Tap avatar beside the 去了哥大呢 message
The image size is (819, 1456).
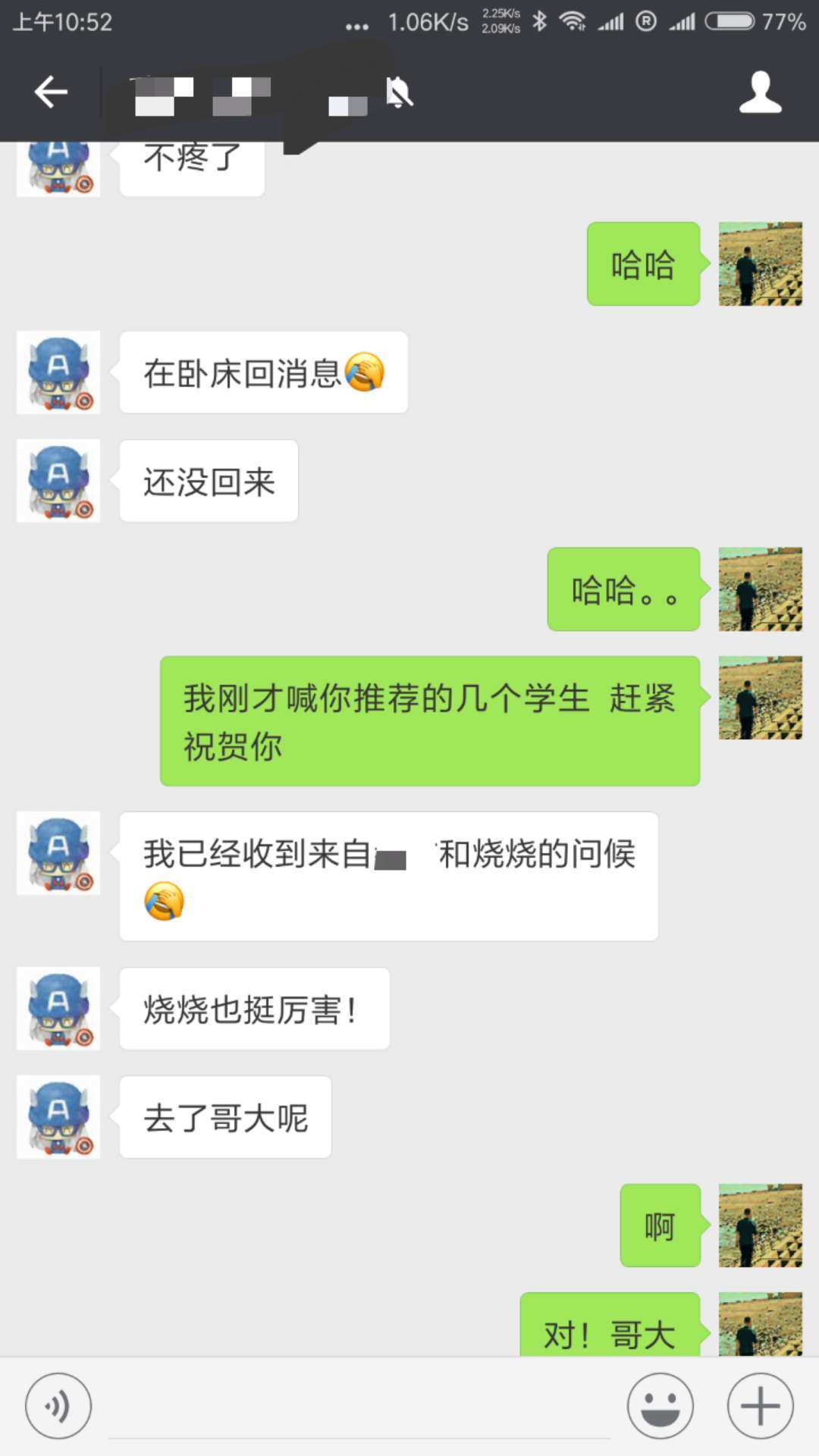coord(58,1117)
